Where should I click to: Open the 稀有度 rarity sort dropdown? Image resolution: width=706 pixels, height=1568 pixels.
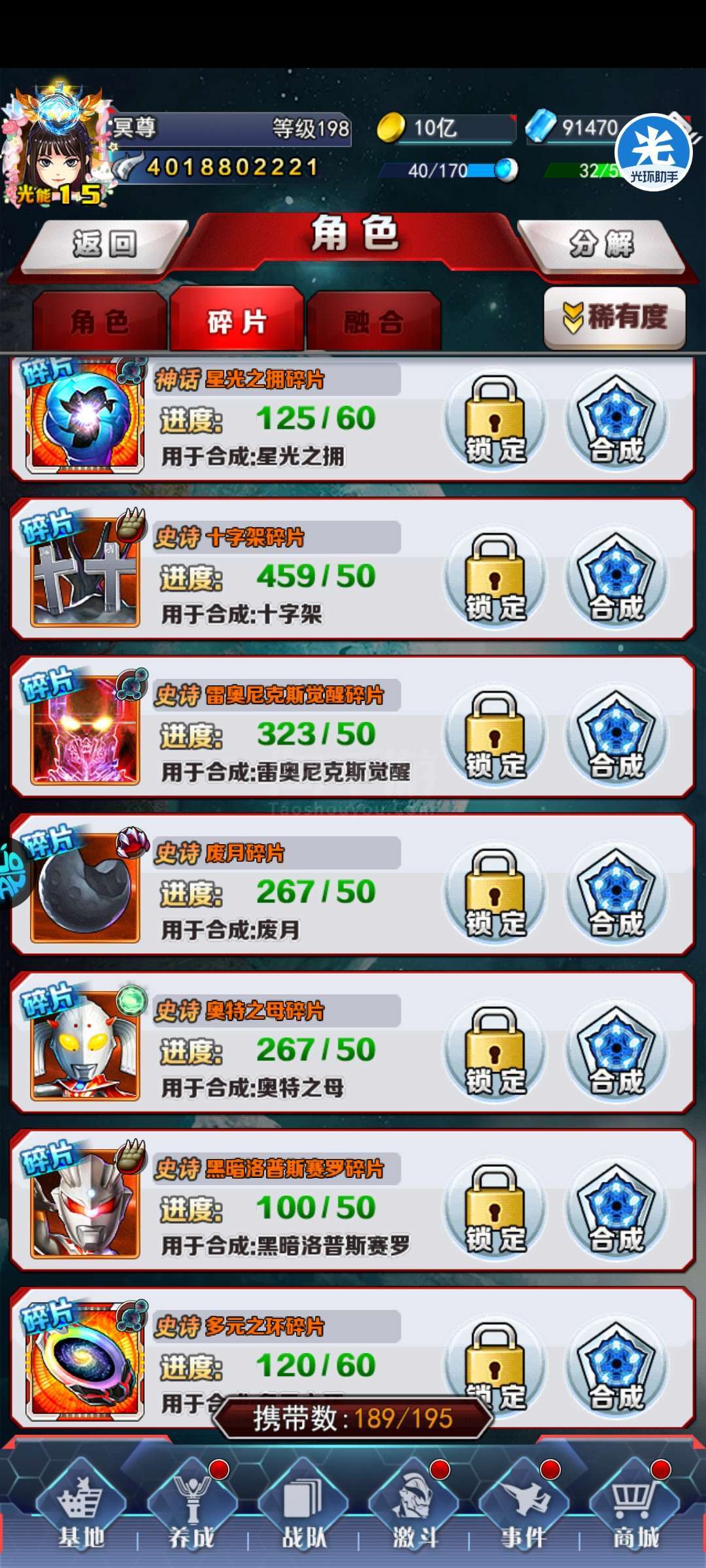[614, 318]
